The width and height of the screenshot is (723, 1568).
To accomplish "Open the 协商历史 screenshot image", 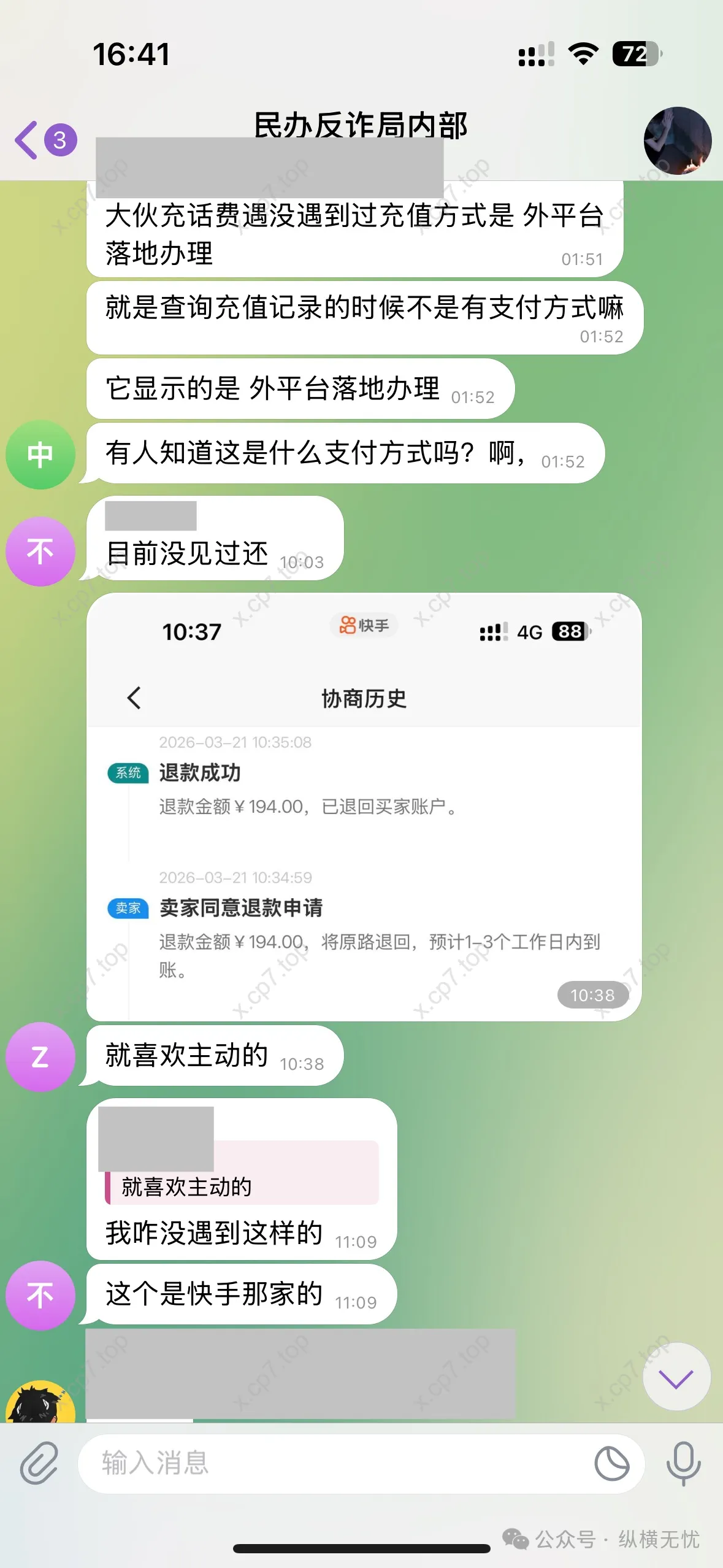I will click(x=364, y=806).
